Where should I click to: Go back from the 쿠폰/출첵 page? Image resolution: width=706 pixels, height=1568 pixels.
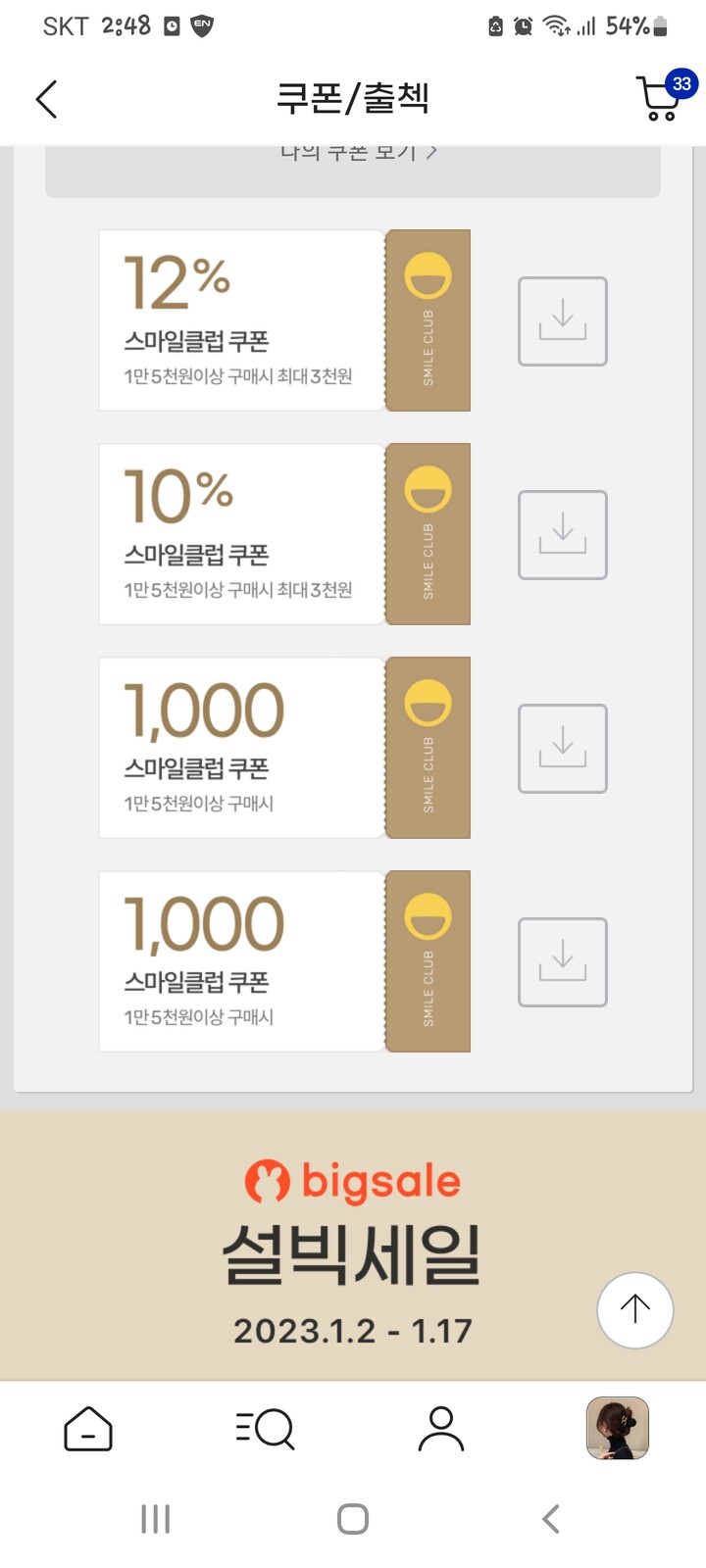coord(46,99)
